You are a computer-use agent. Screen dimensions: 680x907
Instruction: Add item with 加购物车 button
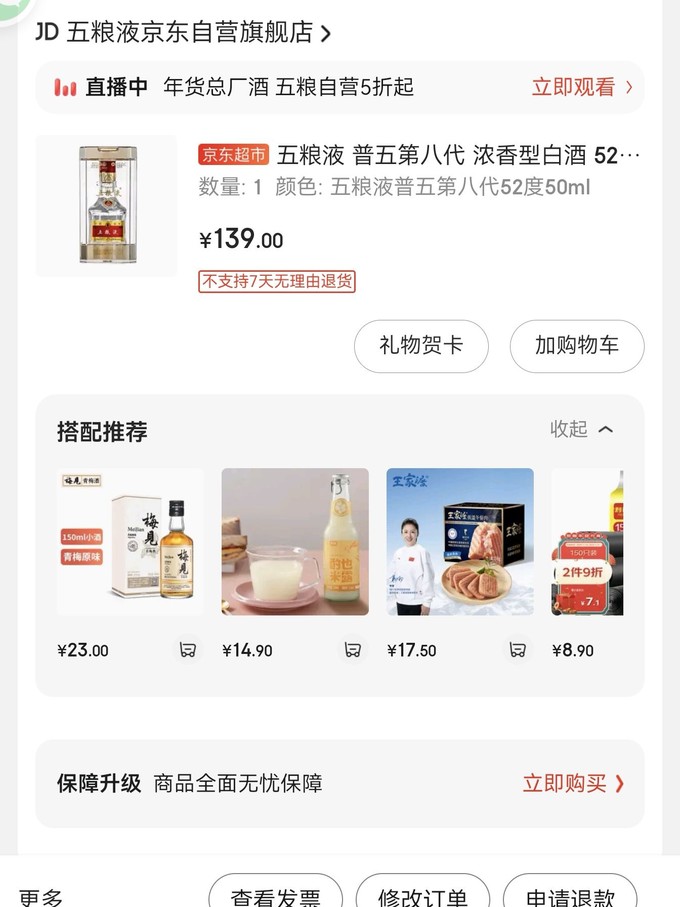coord(576,346)
